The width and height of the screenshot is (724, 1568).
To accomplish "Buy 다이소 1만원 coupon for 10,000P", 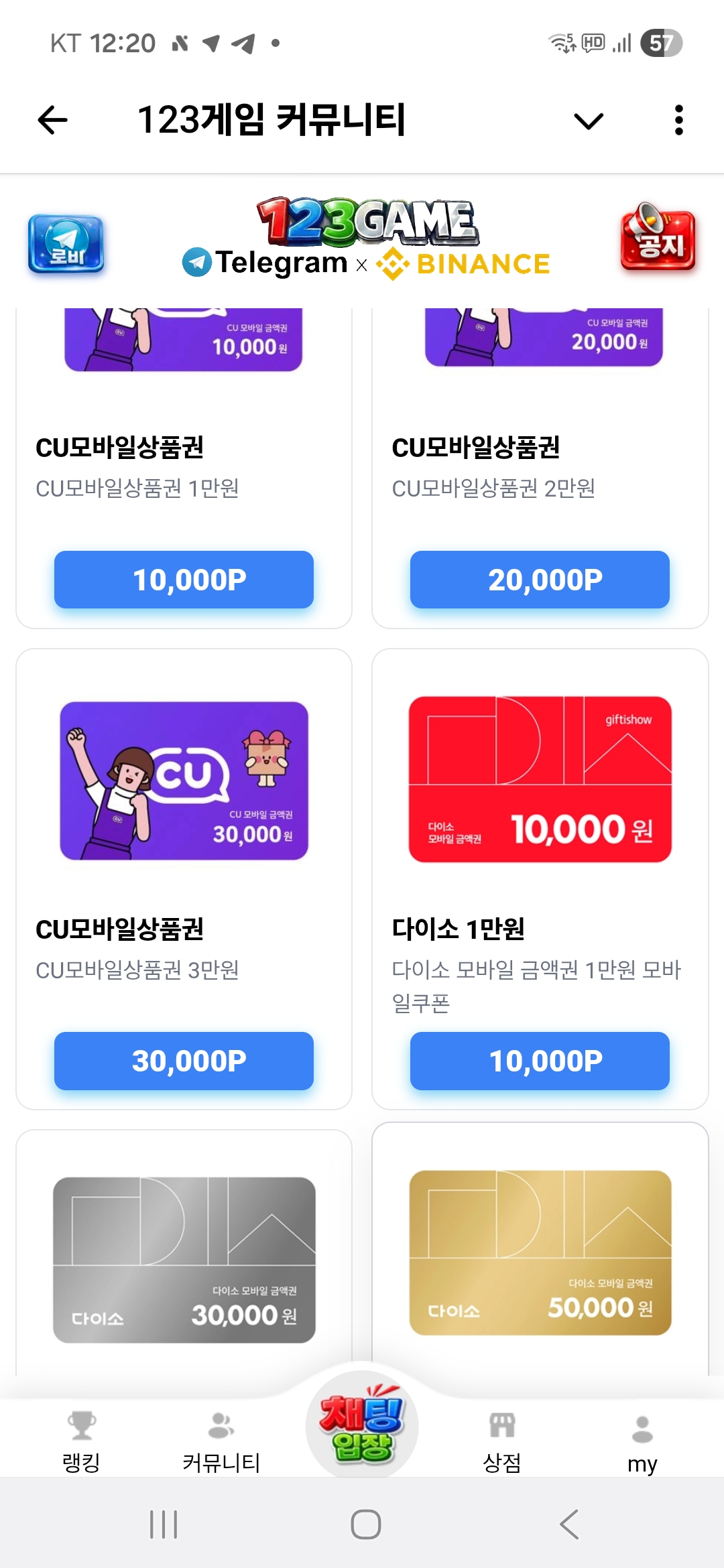I will pos(540,1061).
